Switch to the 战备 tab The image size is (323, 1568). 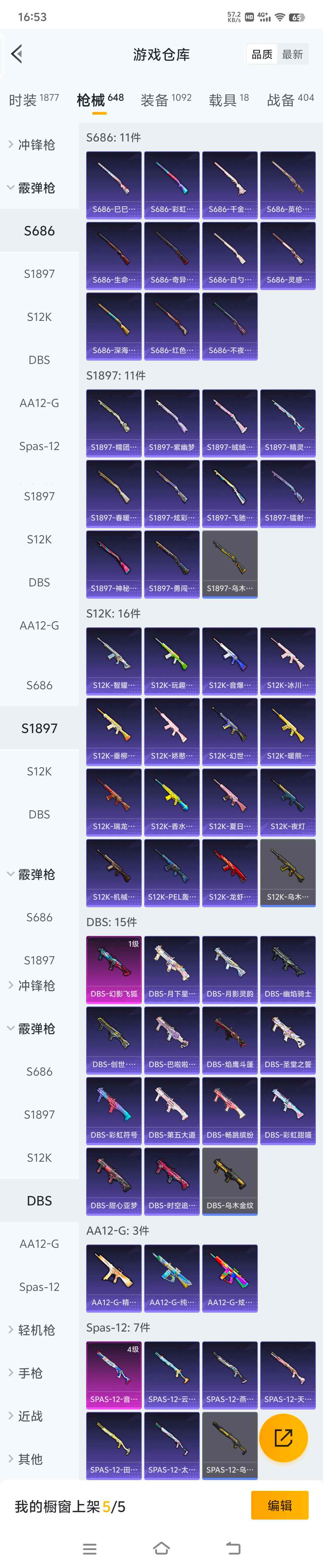pyautogui.click(x=290, y=100)
